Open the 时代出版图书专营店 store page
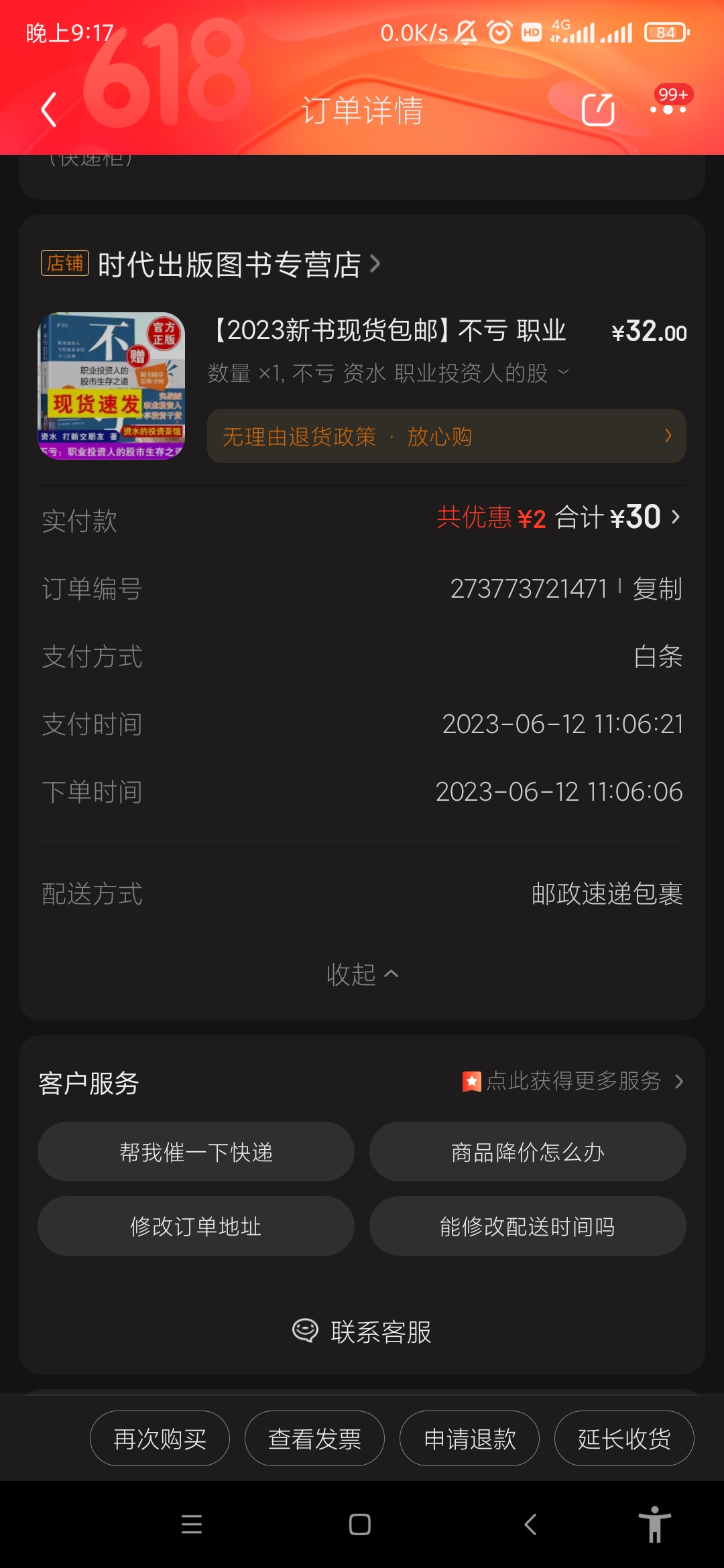This screenshot has width=724, height=1568. tap(229, 265)
